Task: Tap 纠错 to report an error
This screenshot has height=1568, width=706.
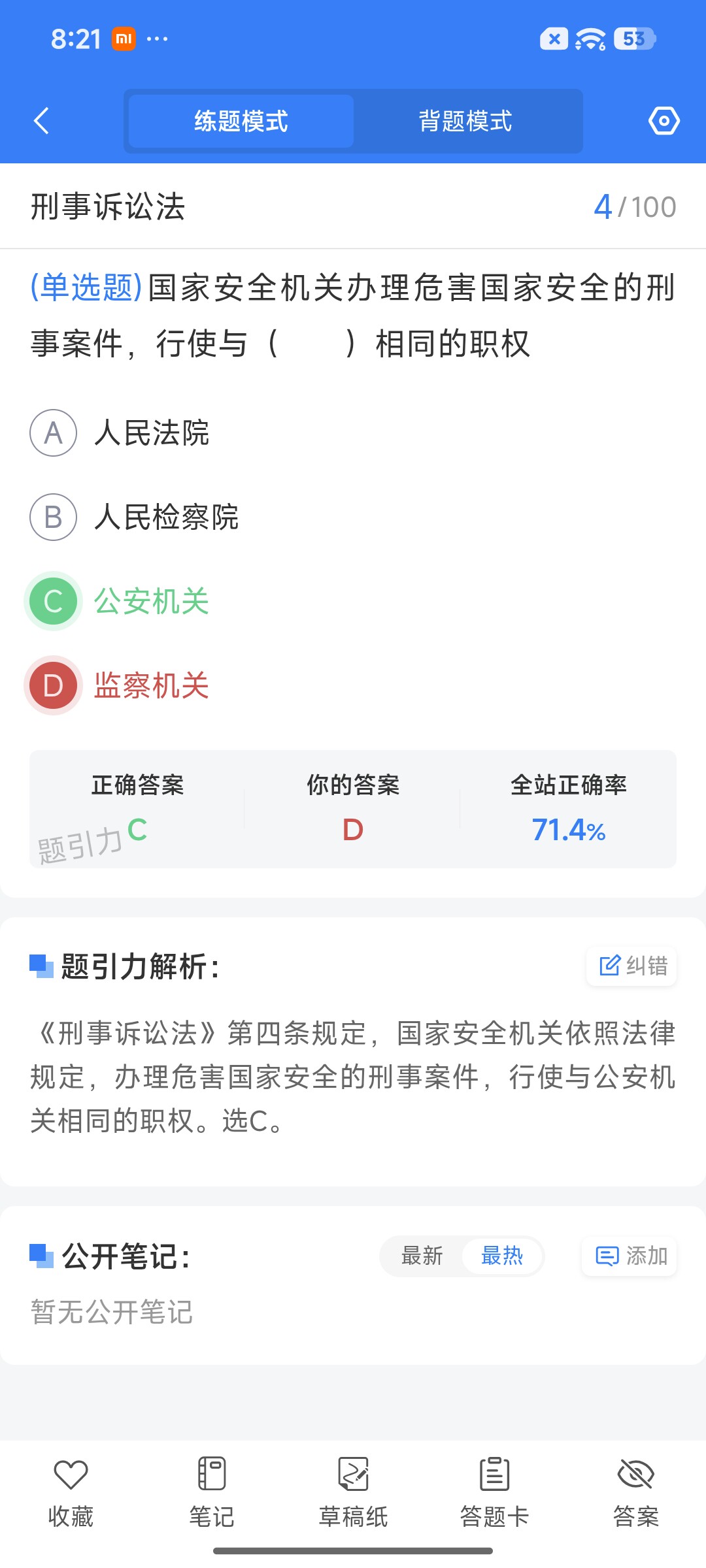Action: click(632, 966)
